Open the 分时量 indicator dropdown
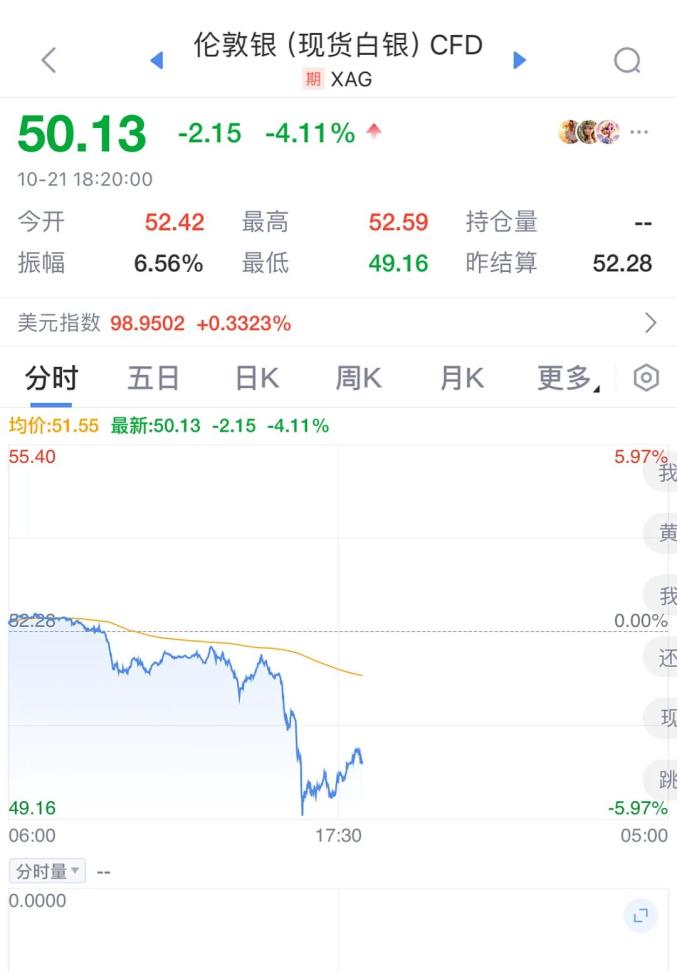Image resolution: width=677 pixels, height=972 pixels. [47, 871]
